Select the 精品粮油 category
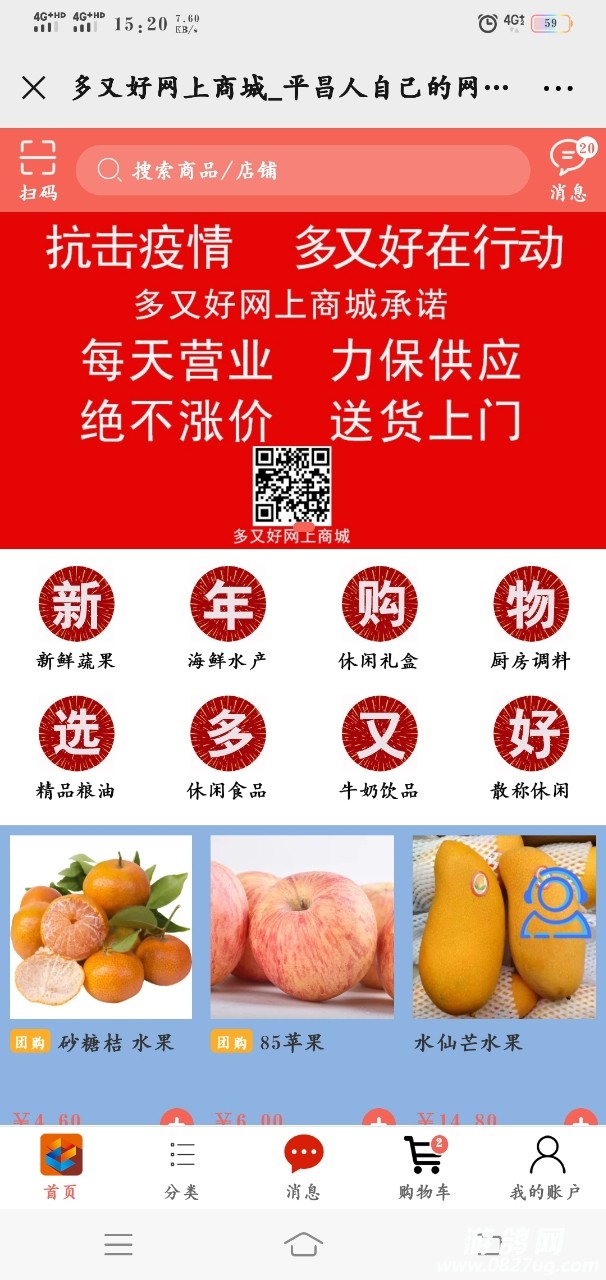Viewport: 606px width, 1280px height. [76, 748]
